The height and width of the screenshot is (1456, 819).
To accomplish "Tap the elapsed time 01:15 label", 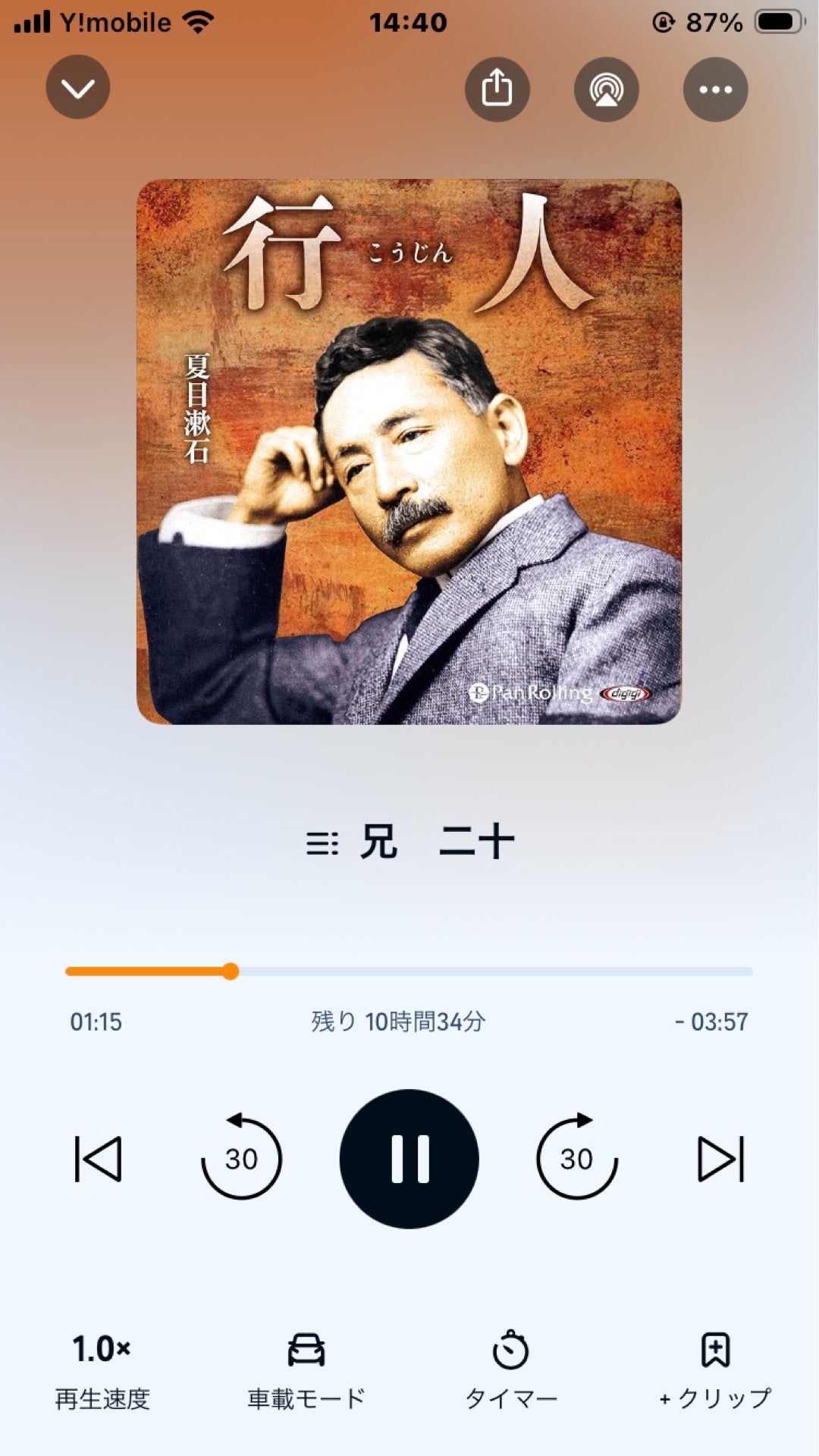I will click(x=93, y=1022).
